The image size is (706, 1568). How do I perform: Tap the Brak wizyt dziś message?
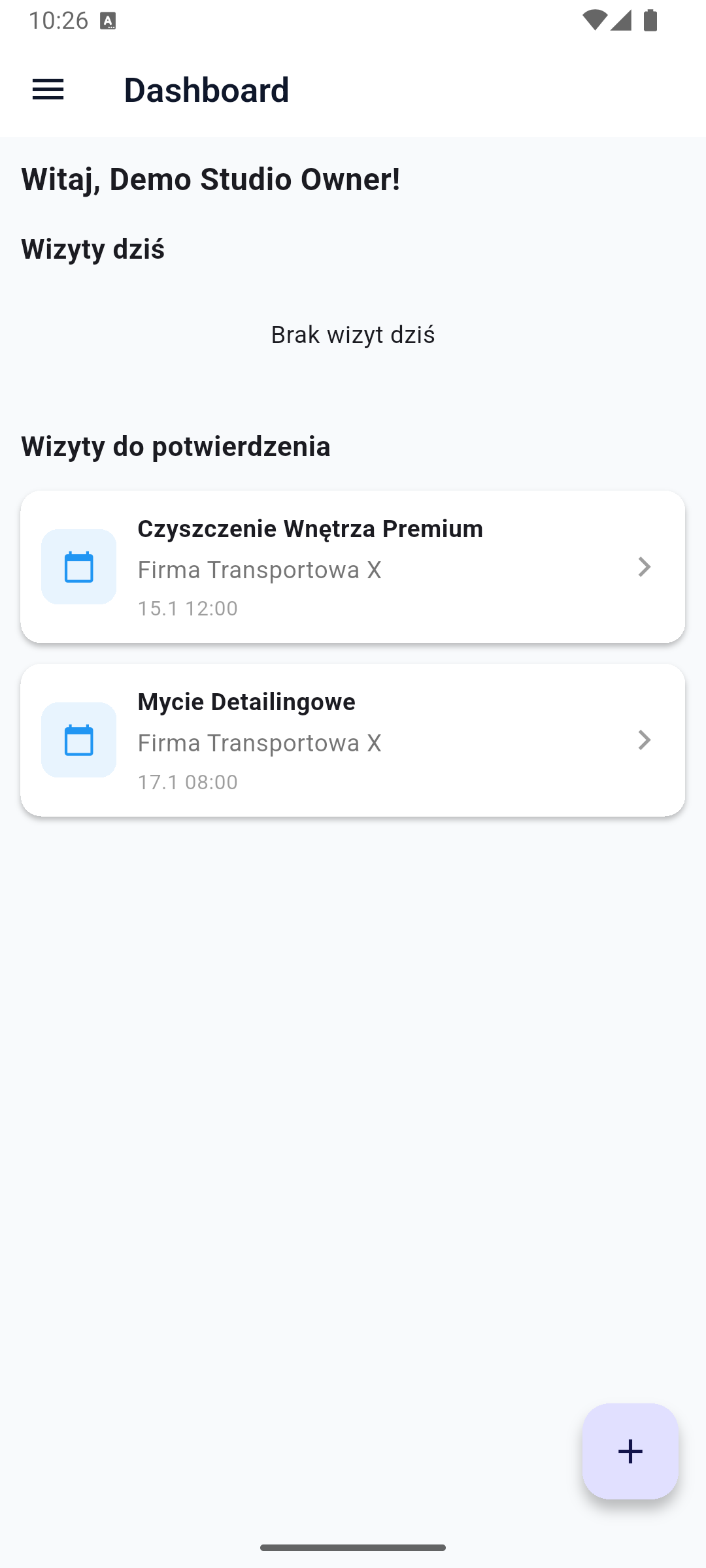coord(353,335)
